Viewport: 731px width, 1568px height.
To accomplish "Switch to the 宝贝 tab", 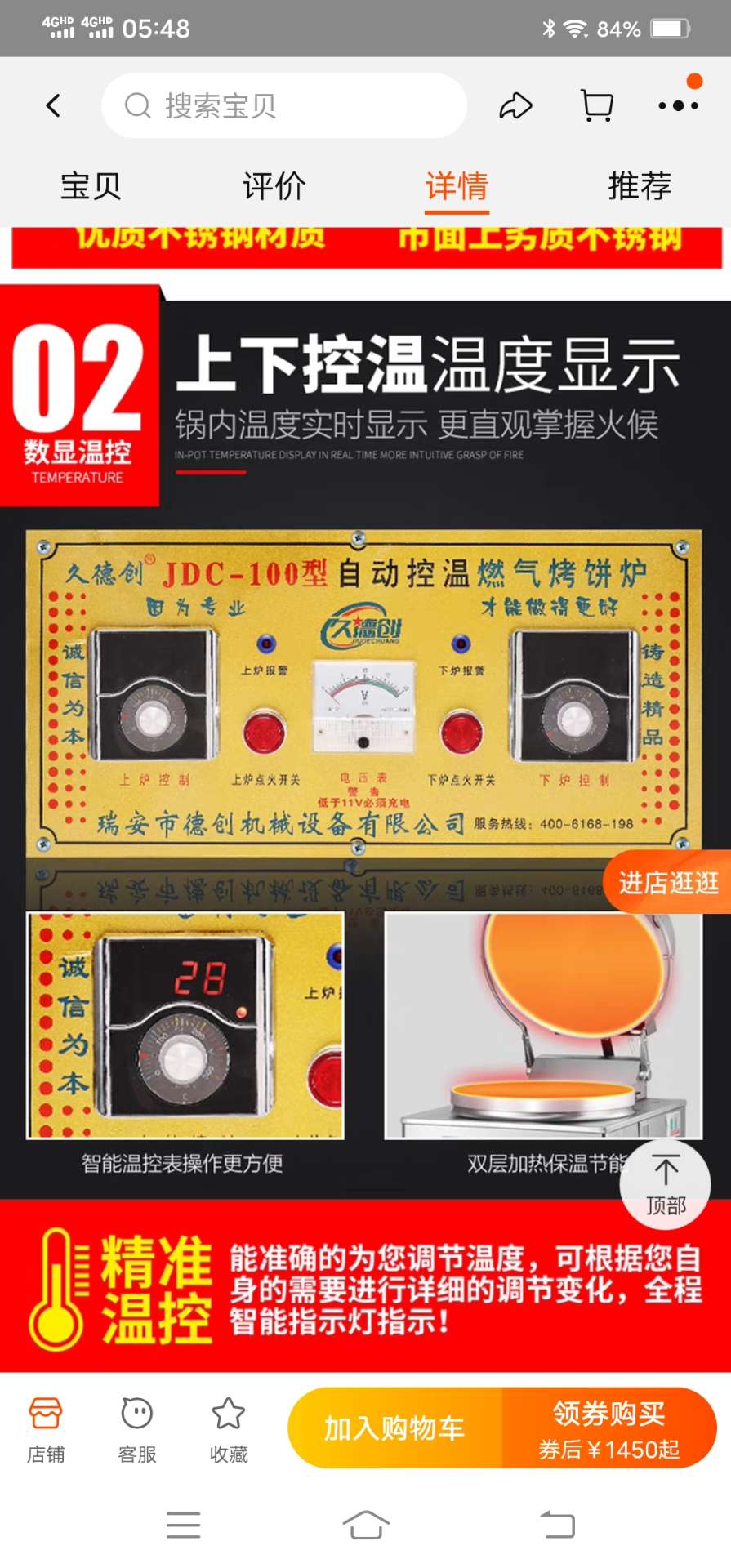I will [91, 186].
